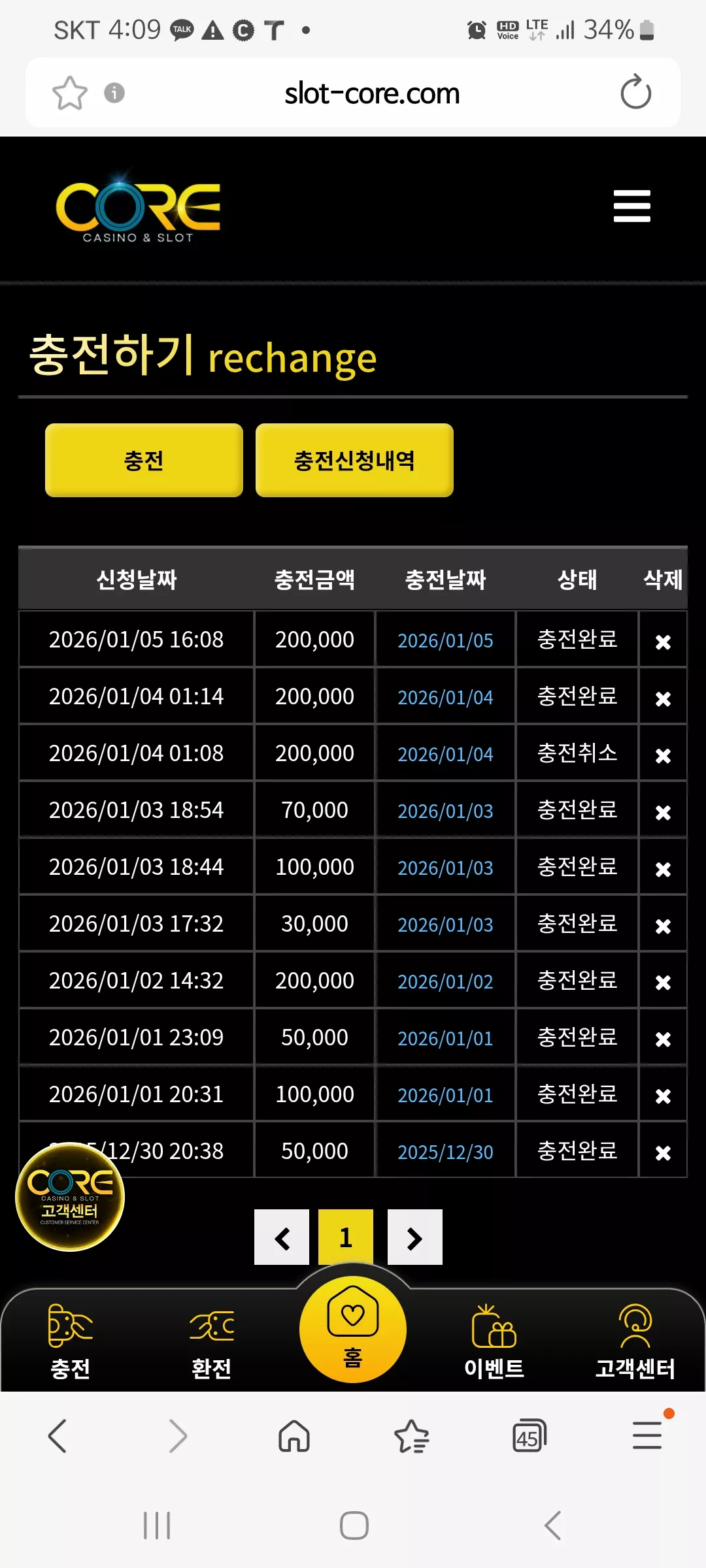Go to the previous page arrow
The image size is (706, 1568).
(x=282, y=1237)
